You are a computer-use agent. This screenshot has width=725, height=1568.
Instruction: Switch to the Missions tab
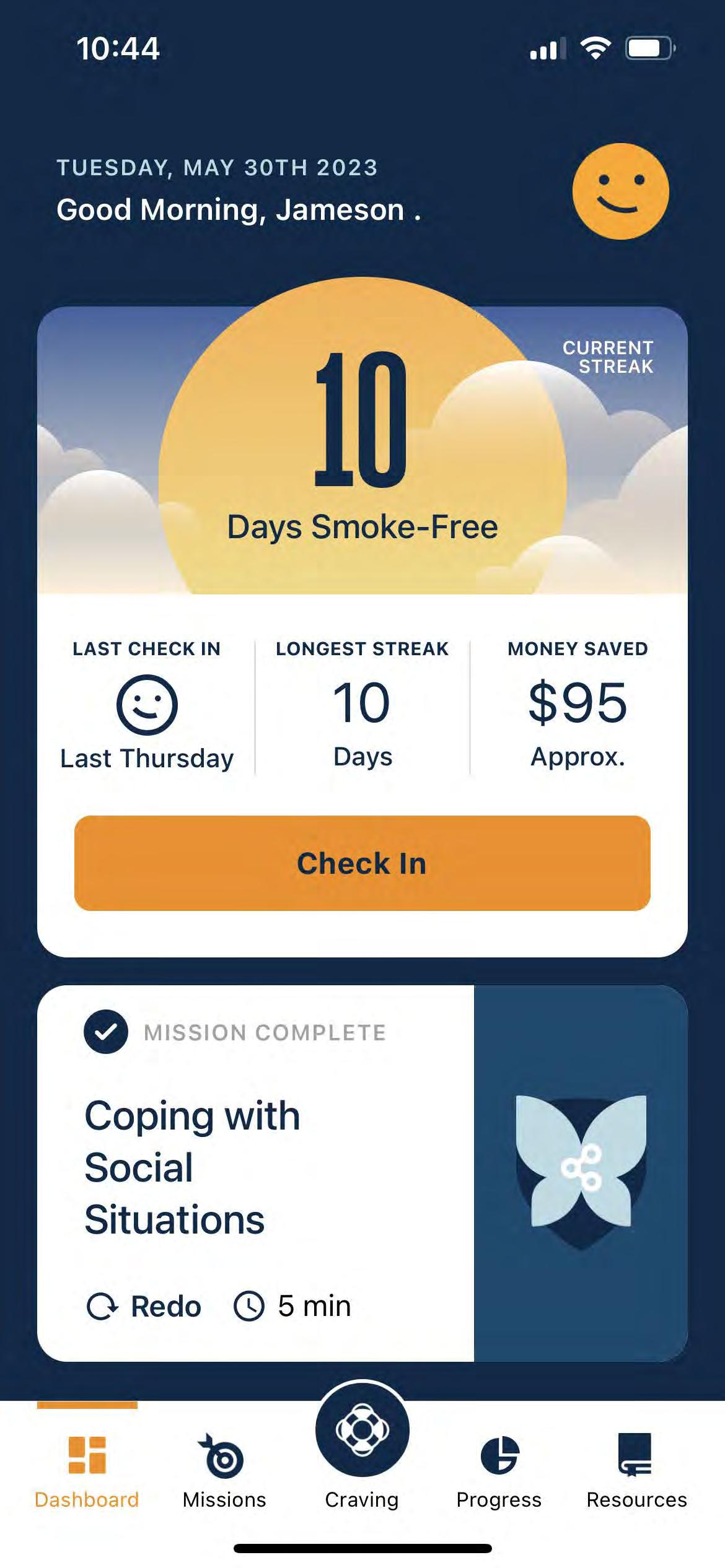click(x=224, y=1470)
